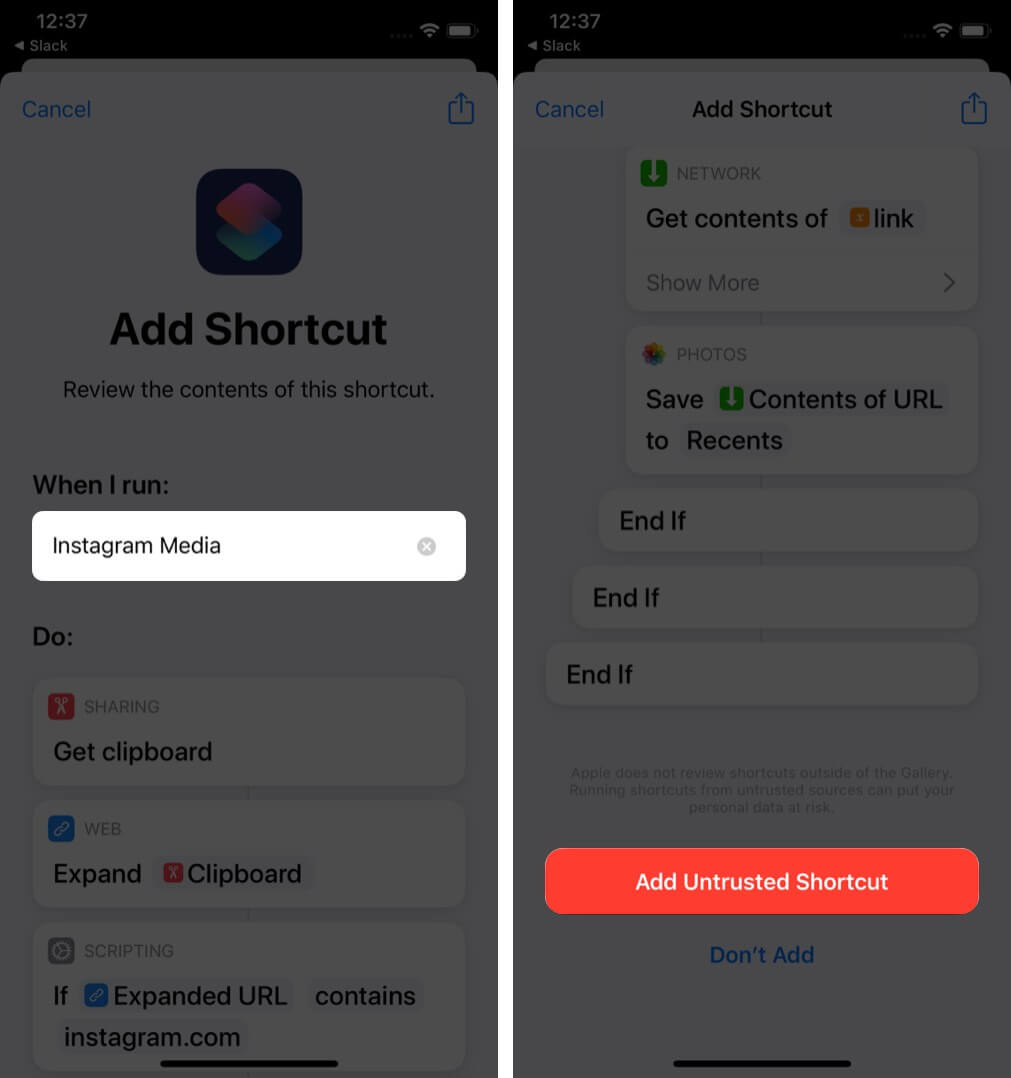This screenshot has height=1078, width=1011.
Task: Expand Show More under Get contents of link
Action: pyautogui.click(x=801, y=283)
